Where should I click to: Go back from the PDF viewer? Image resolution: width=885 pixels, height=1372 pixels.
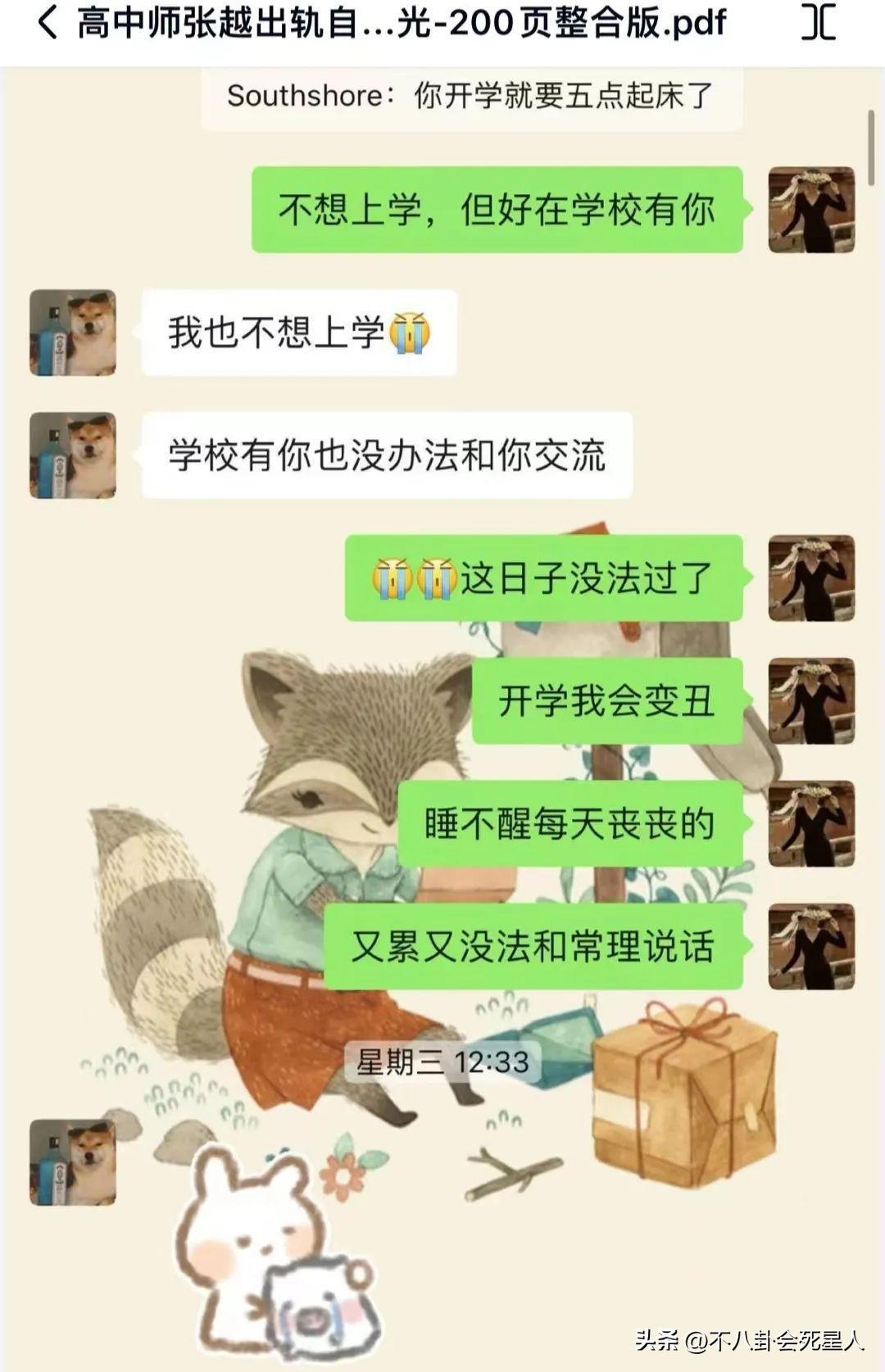click(x=48, y=23)
